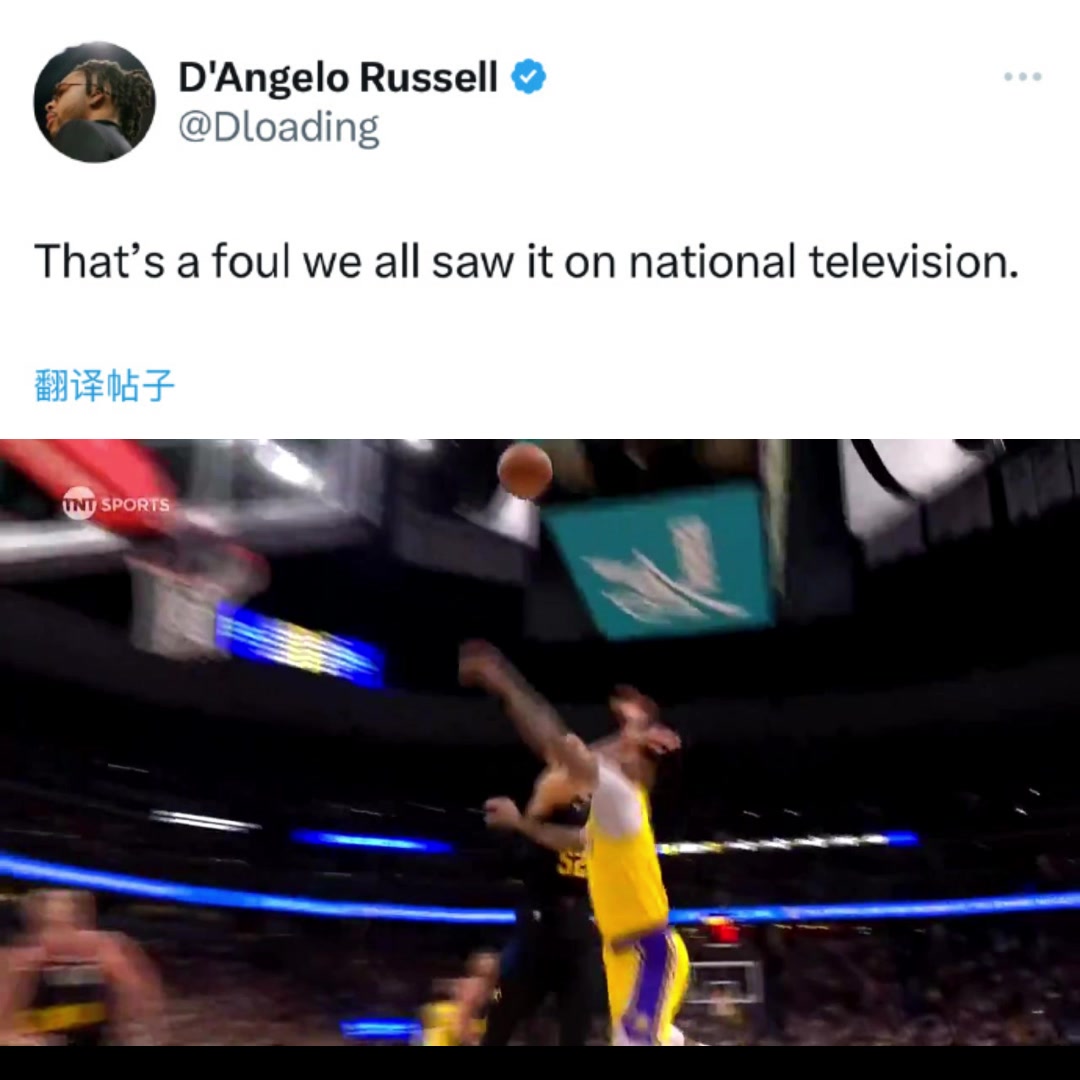Image resolution: width=1080 pixels, height=1080 pixels.
Task: Open D'Angelo Russell's profile picture
Action: 94,102
